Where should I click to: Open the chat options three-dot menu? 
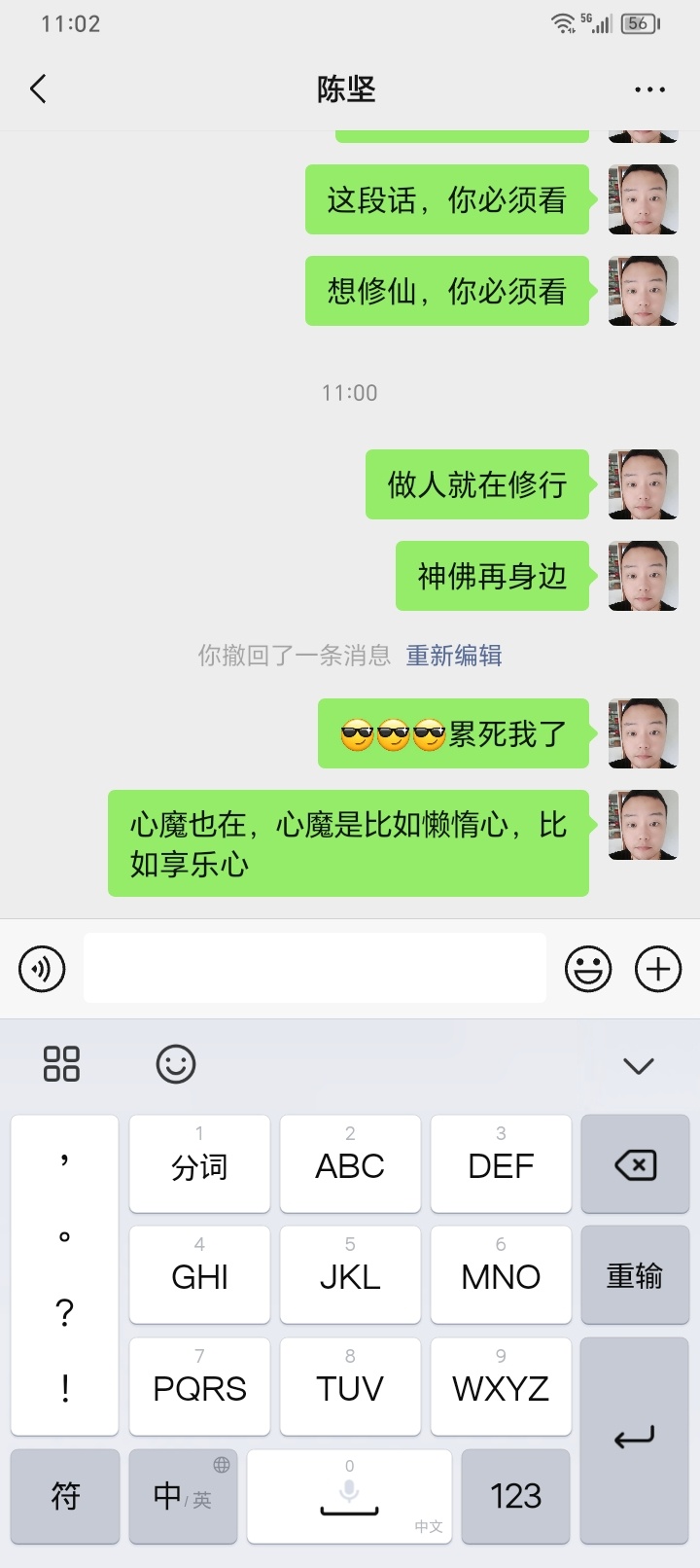(649, 89)
